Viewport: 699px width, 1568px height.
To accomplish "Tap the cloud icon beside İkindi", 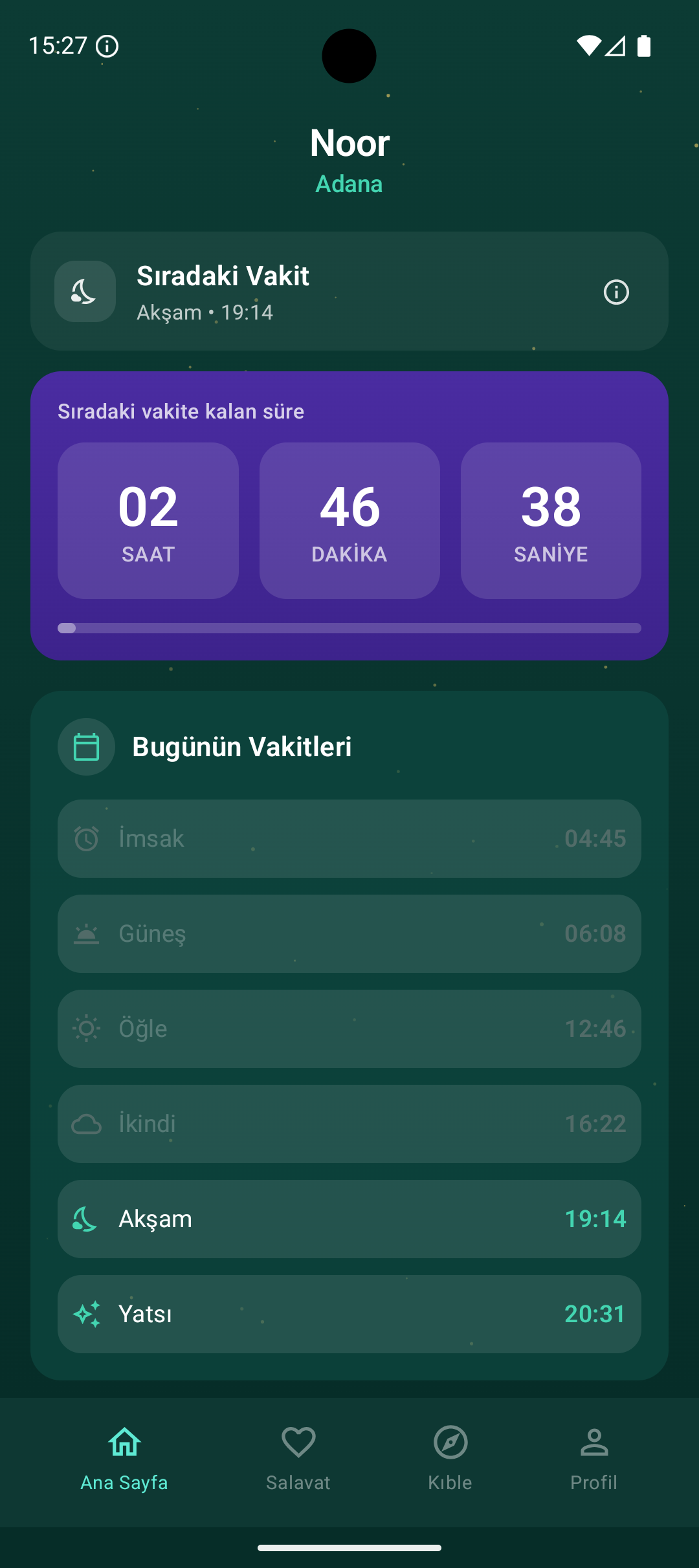I will 86,1124.
